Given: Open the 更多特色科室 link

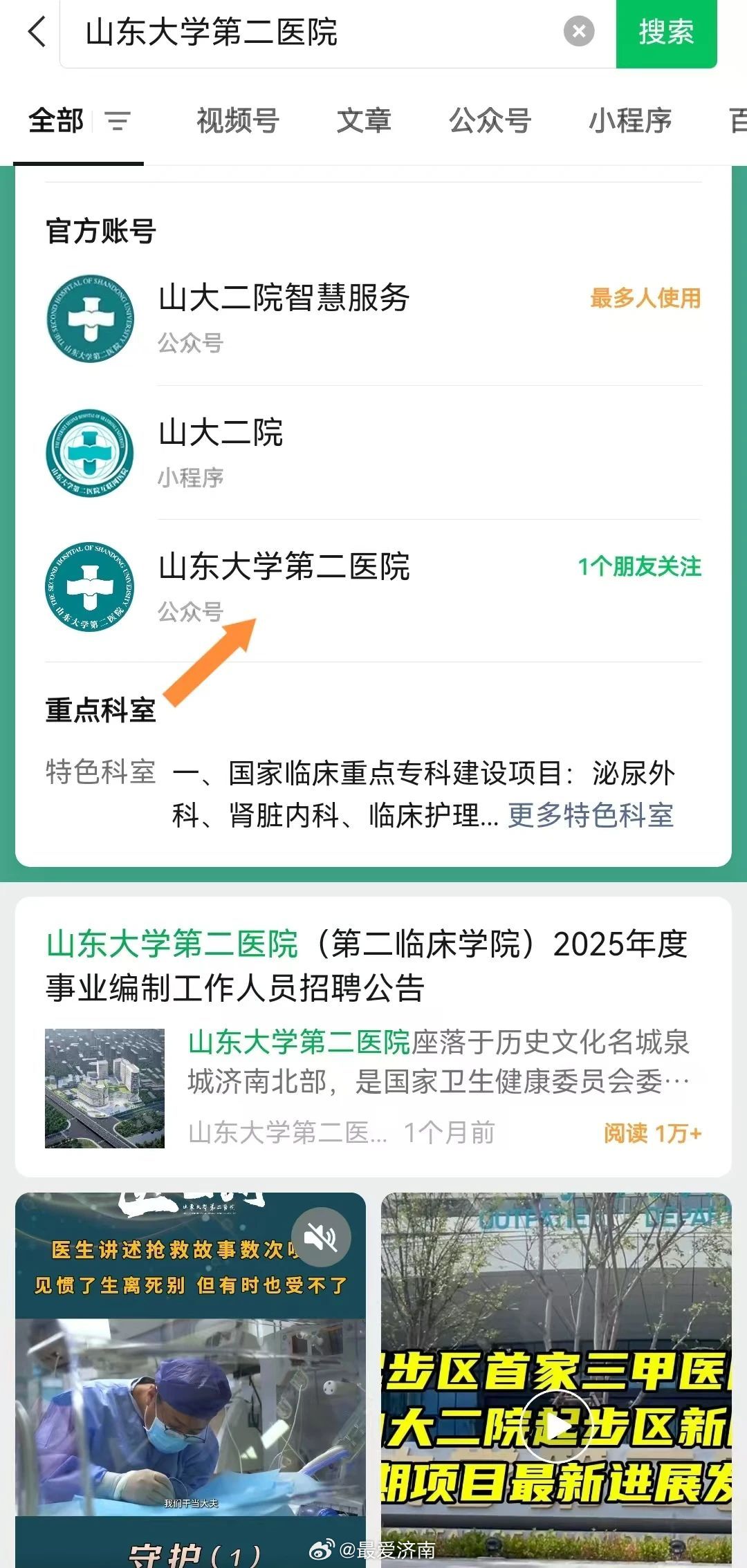Looking at the screenshot, I should [x=590, y=816].
